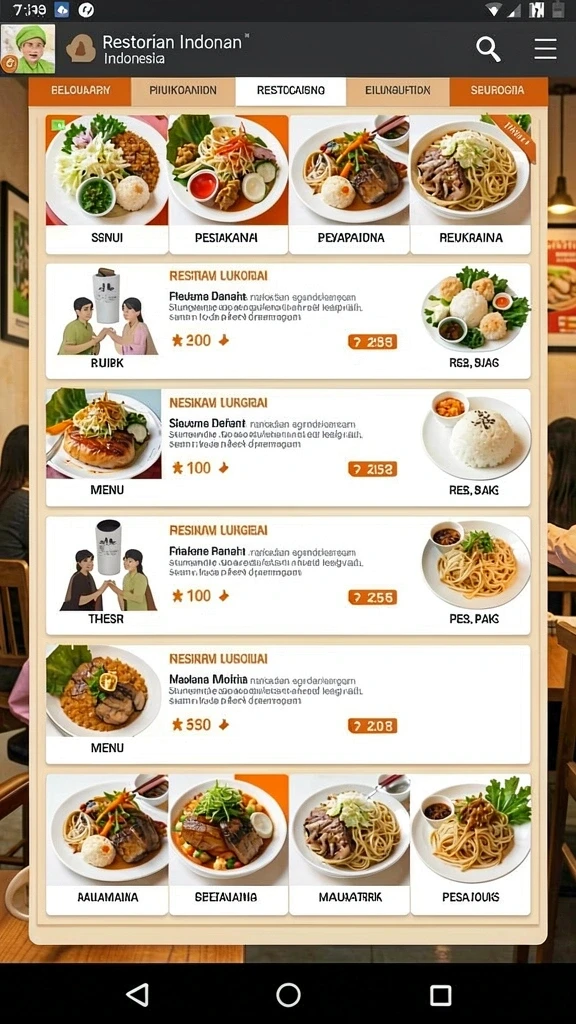Open the Friakane Ranaht card
This screenshot has width=576, height=1024.
point(288,576)
